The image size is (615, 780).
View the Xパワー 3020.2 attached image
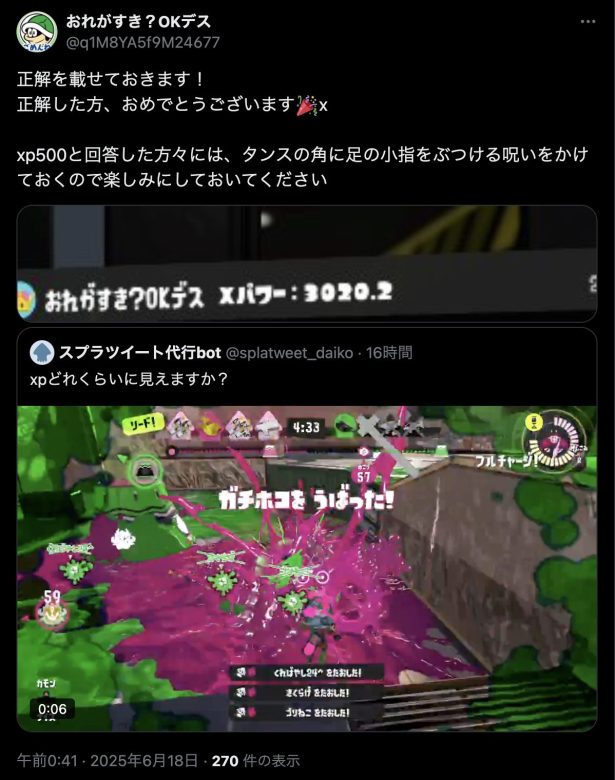(x=306, y=264)
